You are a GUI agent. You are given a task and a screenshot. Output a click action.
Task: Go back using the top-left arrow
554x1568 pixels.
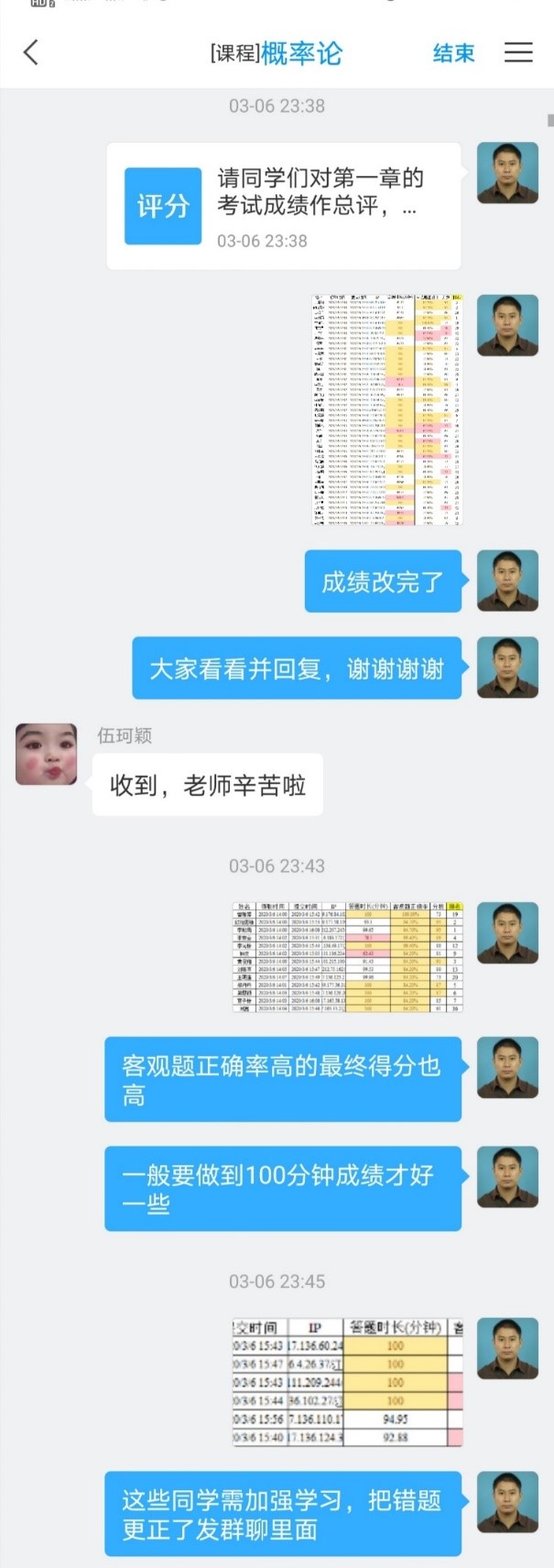tap(31, 52)
